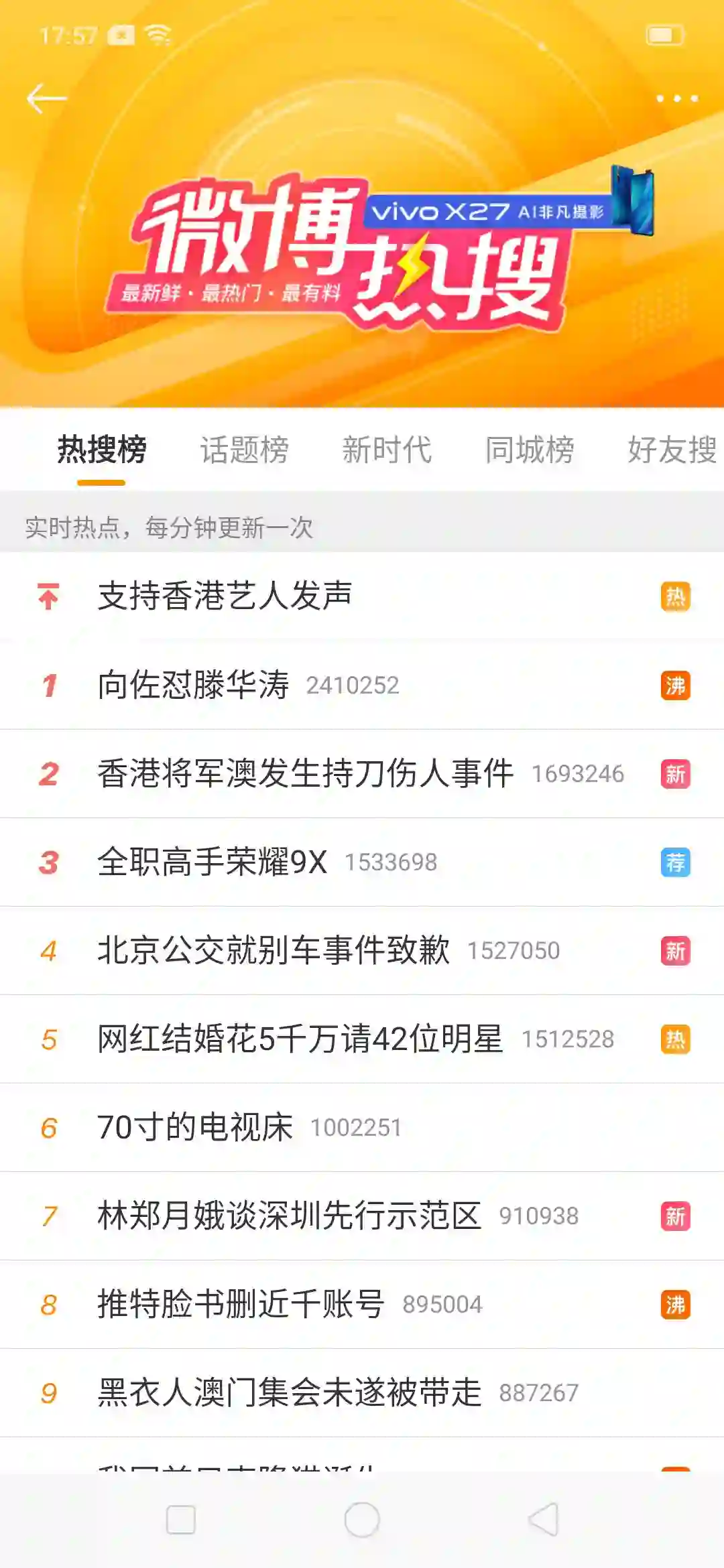
Task: Open top trending topic 向佐怼滕华涛
Action: (x=194, y=685)
